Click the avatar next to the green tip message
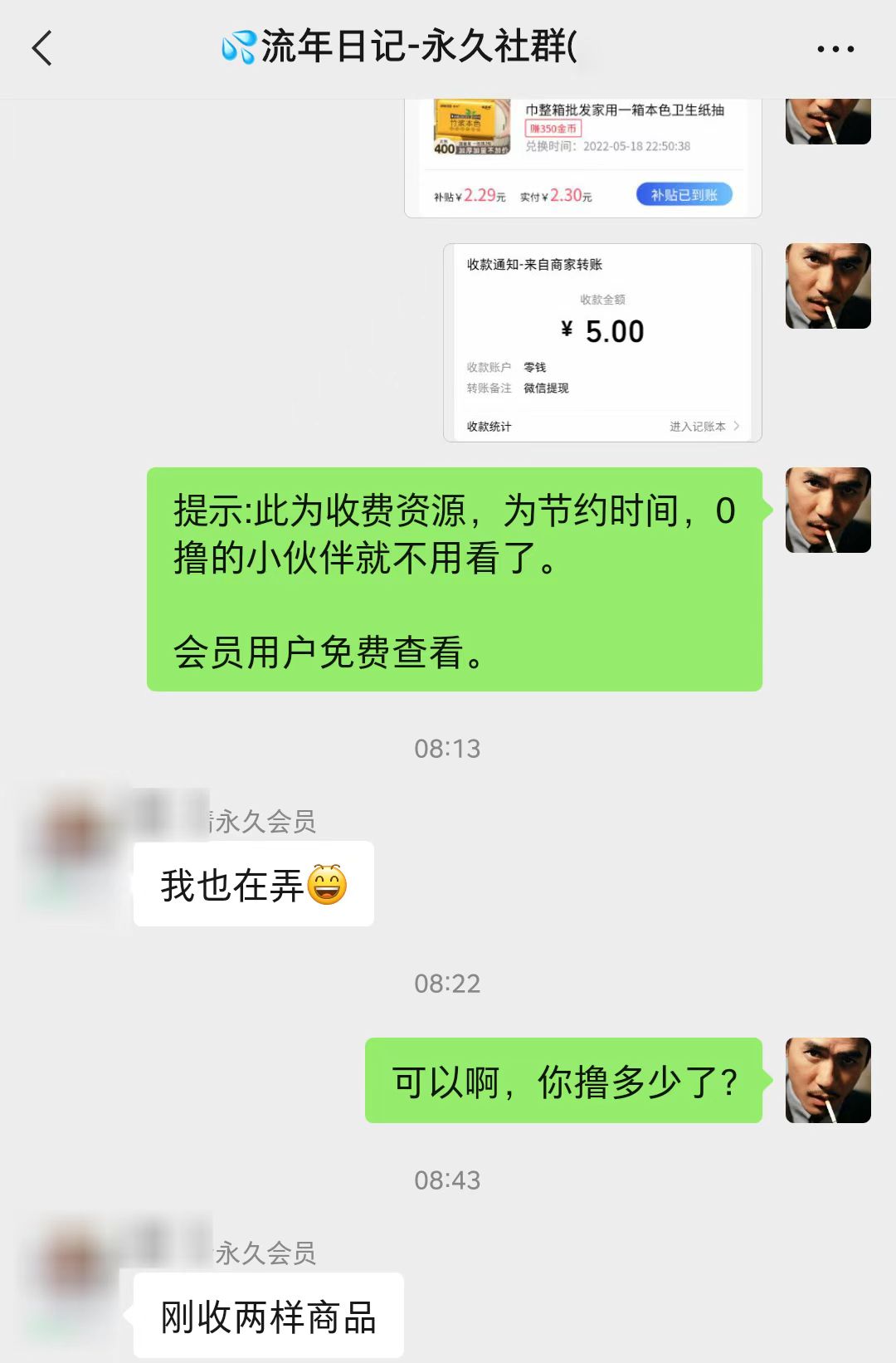 point(828,511)
